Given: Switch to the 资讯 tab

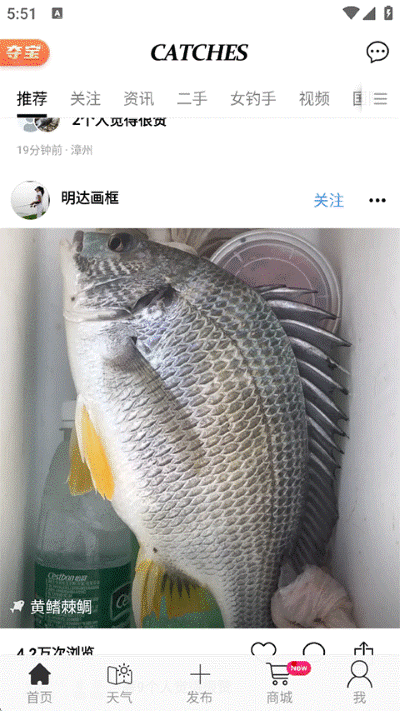Looking at the screenshot, I should 139,98.
